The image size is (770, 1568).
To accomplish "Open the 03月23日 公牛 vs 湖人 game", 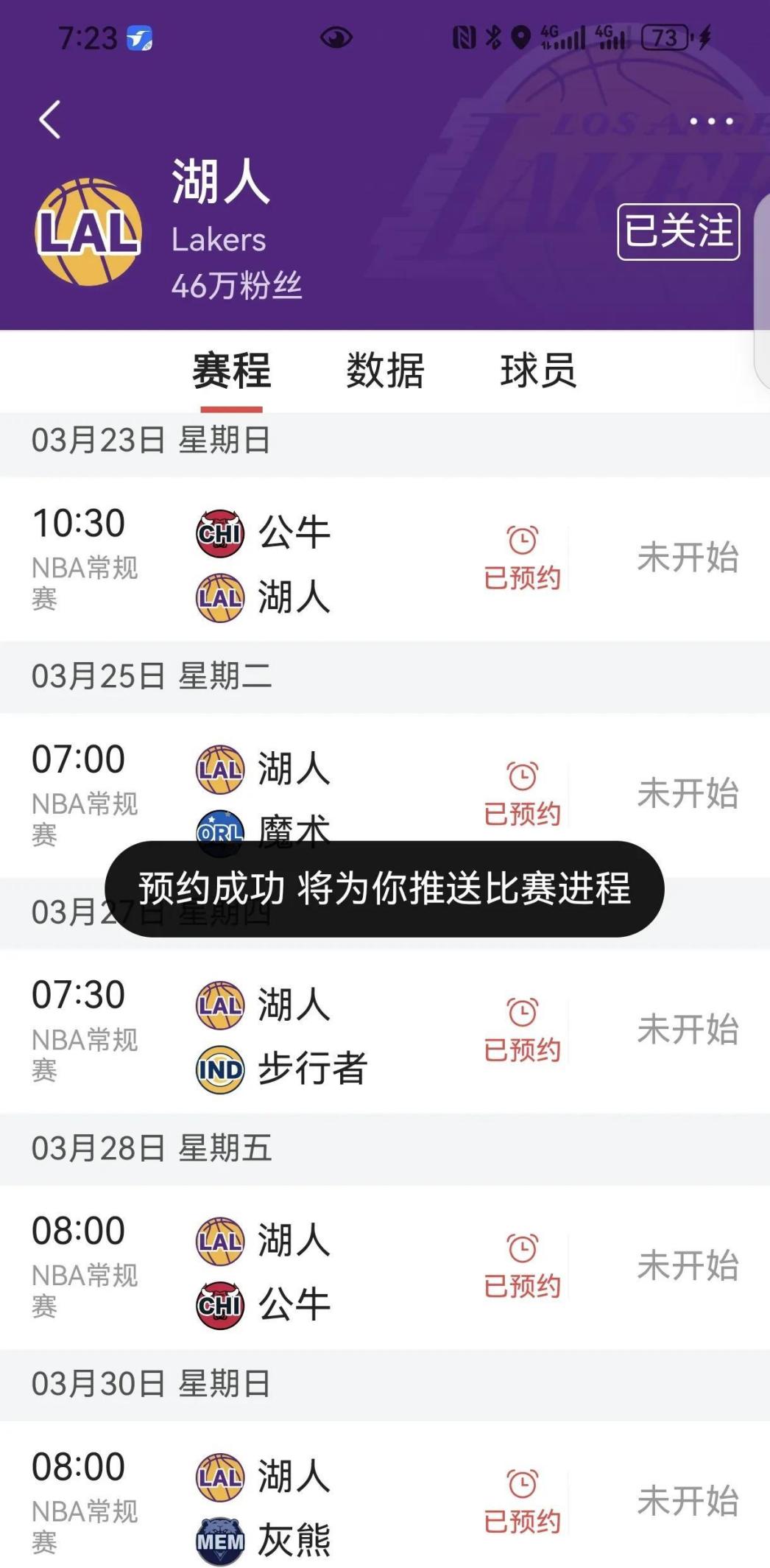I will [294, 563].
